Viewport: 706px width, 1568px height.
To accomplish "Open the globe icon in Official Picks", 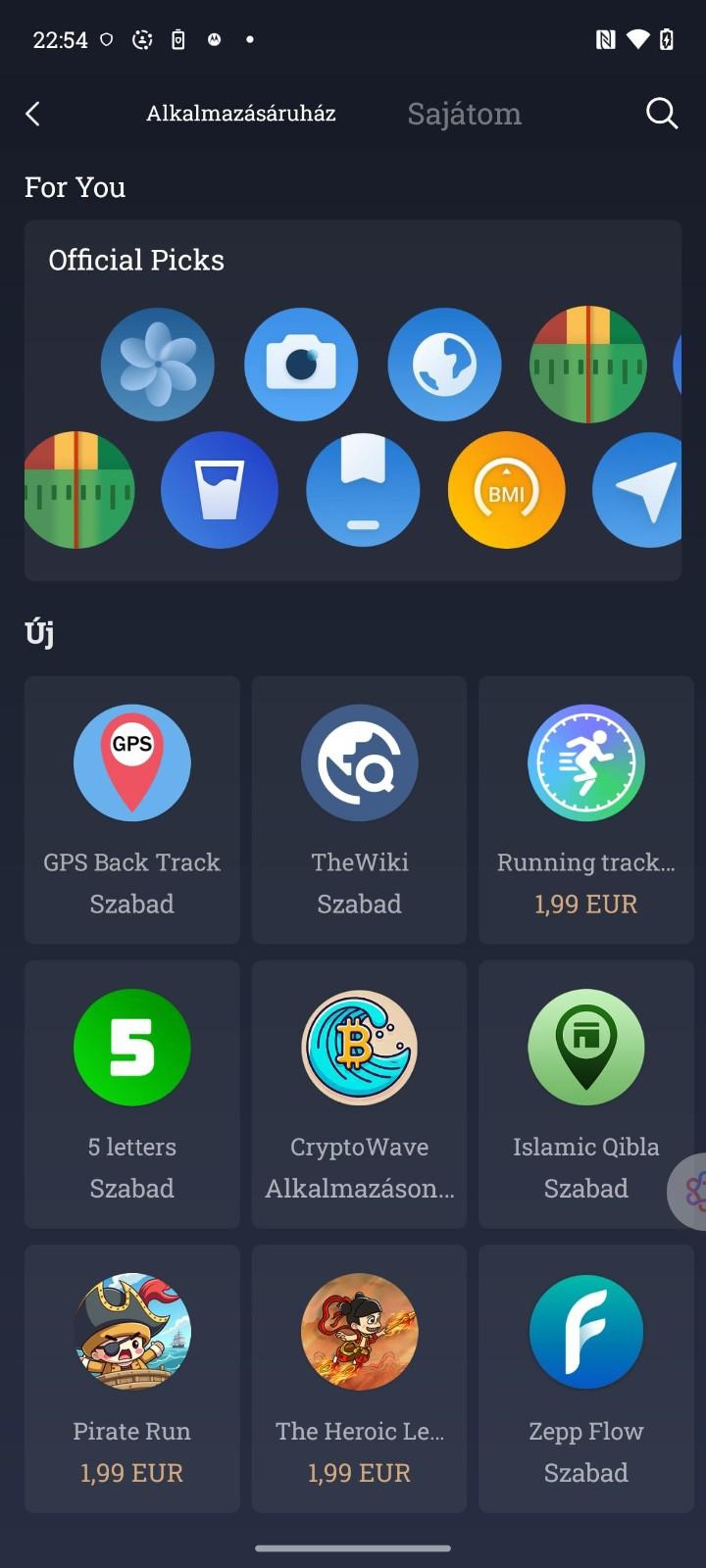I will [444, 365].
